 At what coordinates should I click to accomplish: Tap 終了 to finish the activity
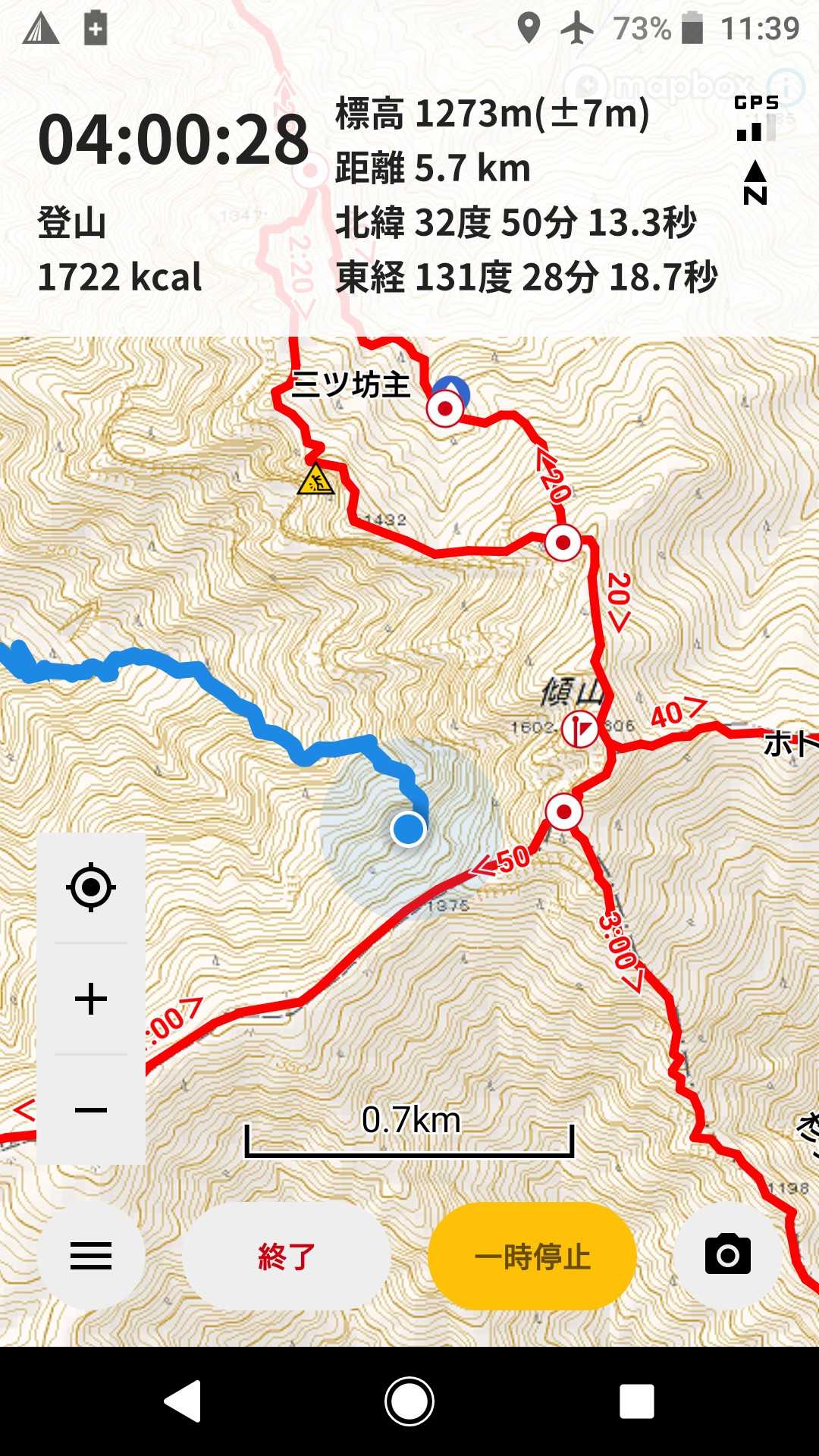[287, 1257]
